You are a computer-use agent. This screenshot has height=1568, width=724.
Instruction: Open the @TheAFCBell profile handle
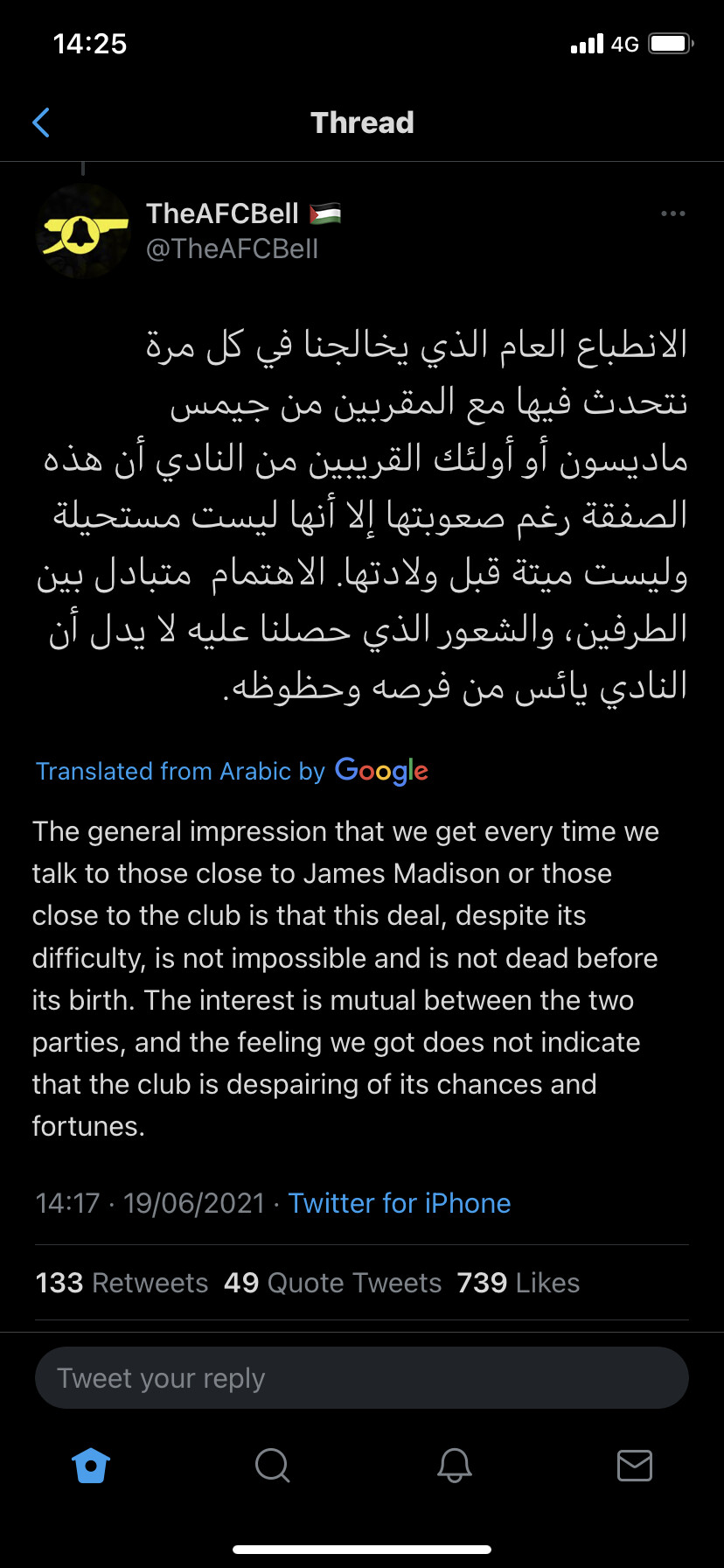233,249
